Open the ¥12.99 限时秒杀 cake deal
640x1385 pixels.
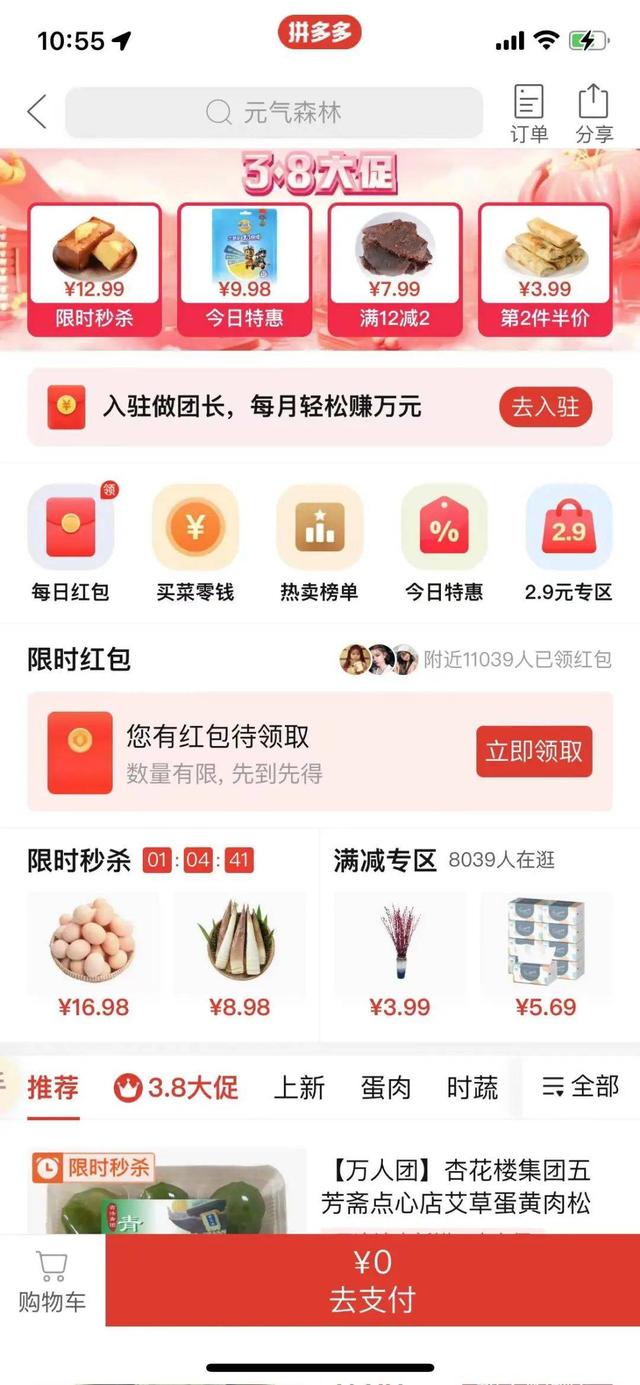(94, 268)
